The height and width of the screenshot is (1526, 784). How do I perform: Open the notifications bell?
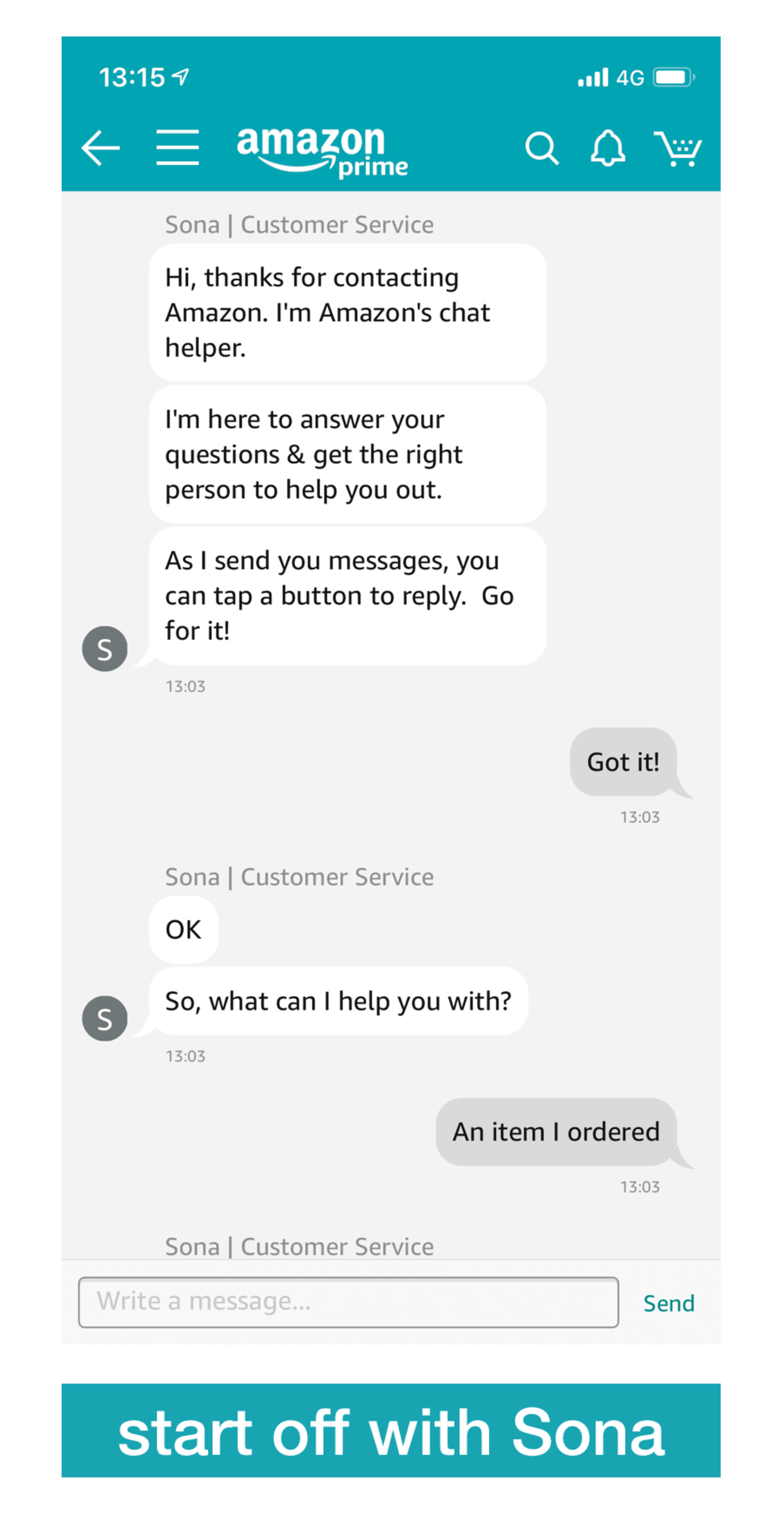[x=607, y=147]
